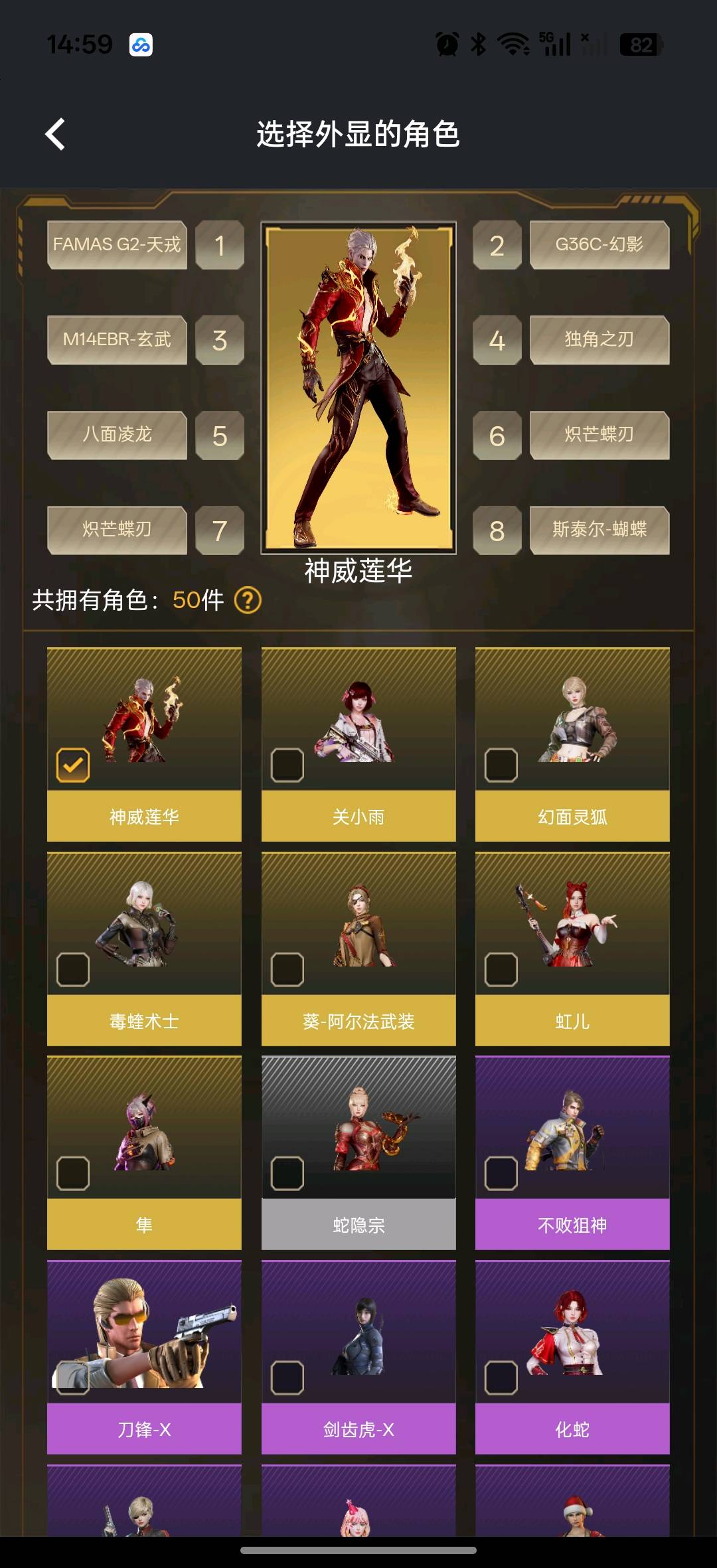Screen dimensions: 717x1568
Task: Select the 剑齿虎-X character card
Action: coord(358,1357)
